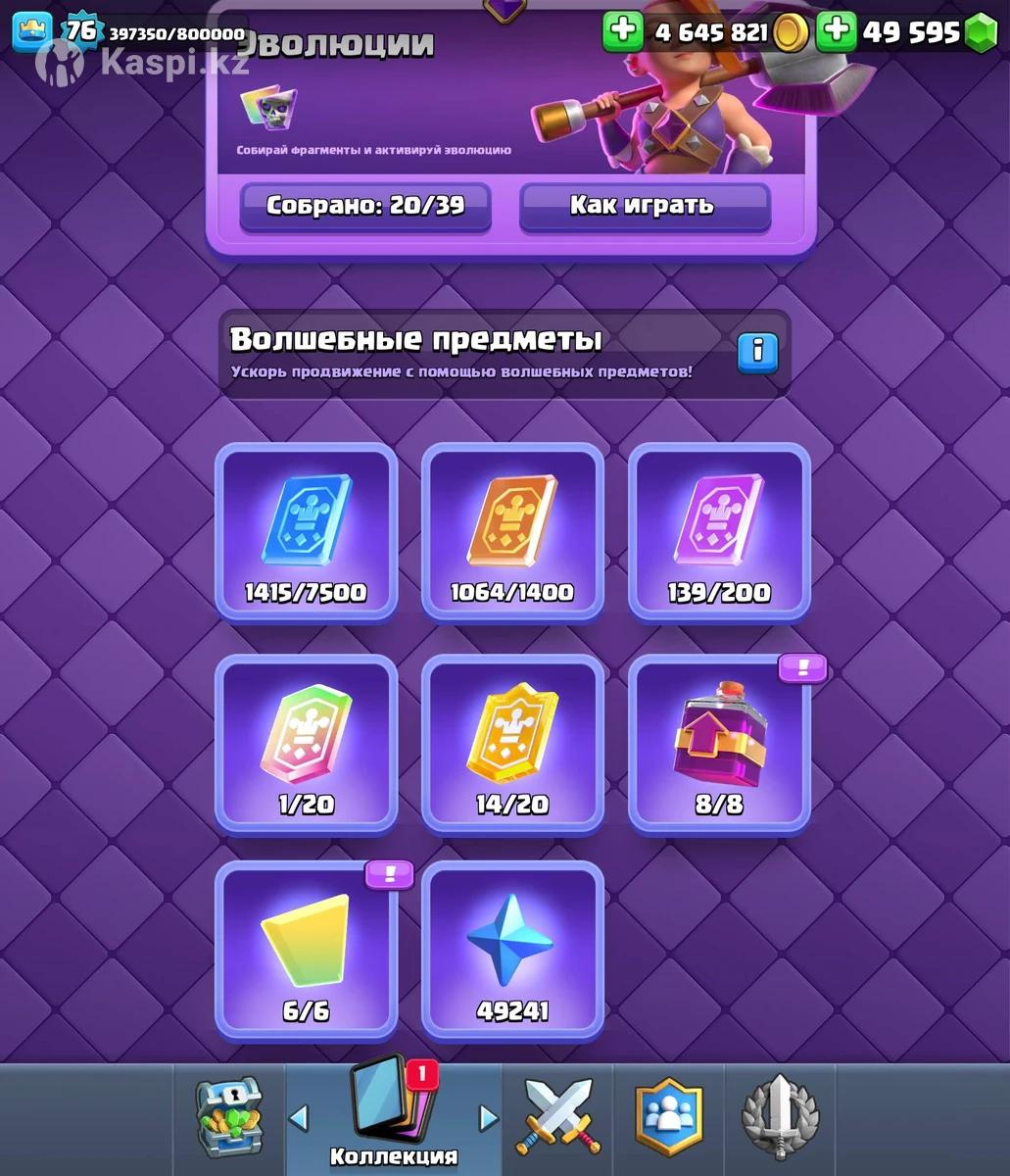Image resolution: width=1010 pixels, height=1176 pixels.
Task: Open the purple wild card 139/200 tile
Action: 719,531
